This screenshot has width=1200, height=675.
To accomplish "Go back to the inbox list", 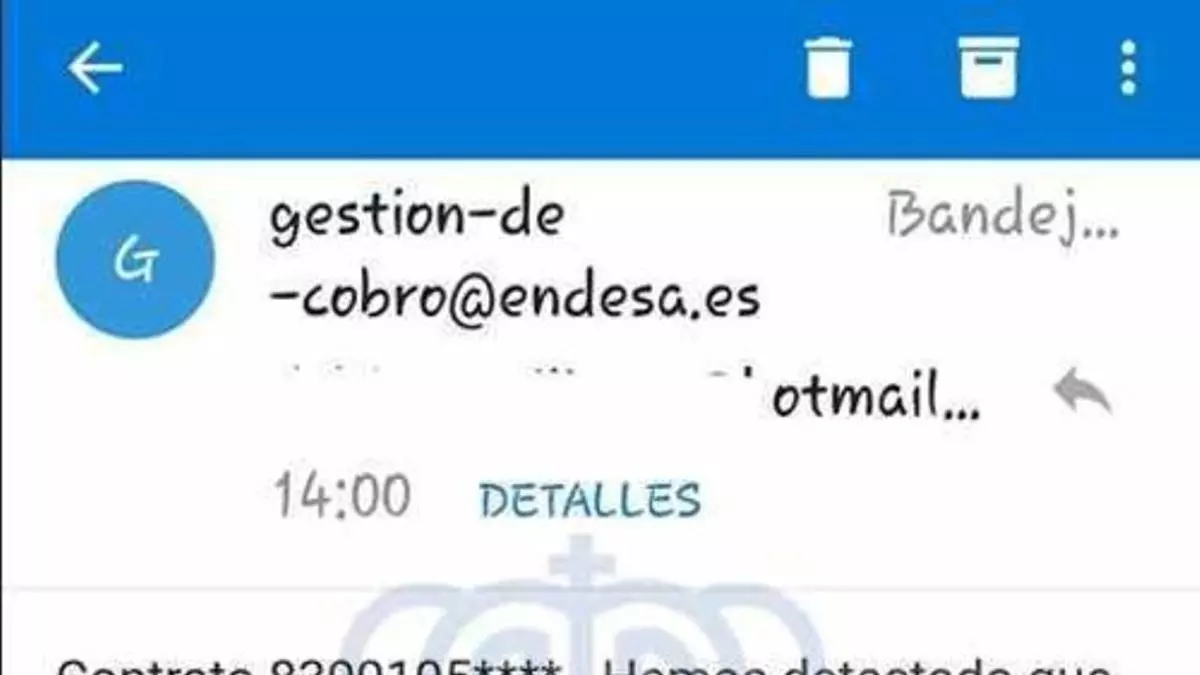I will point(95,69).
